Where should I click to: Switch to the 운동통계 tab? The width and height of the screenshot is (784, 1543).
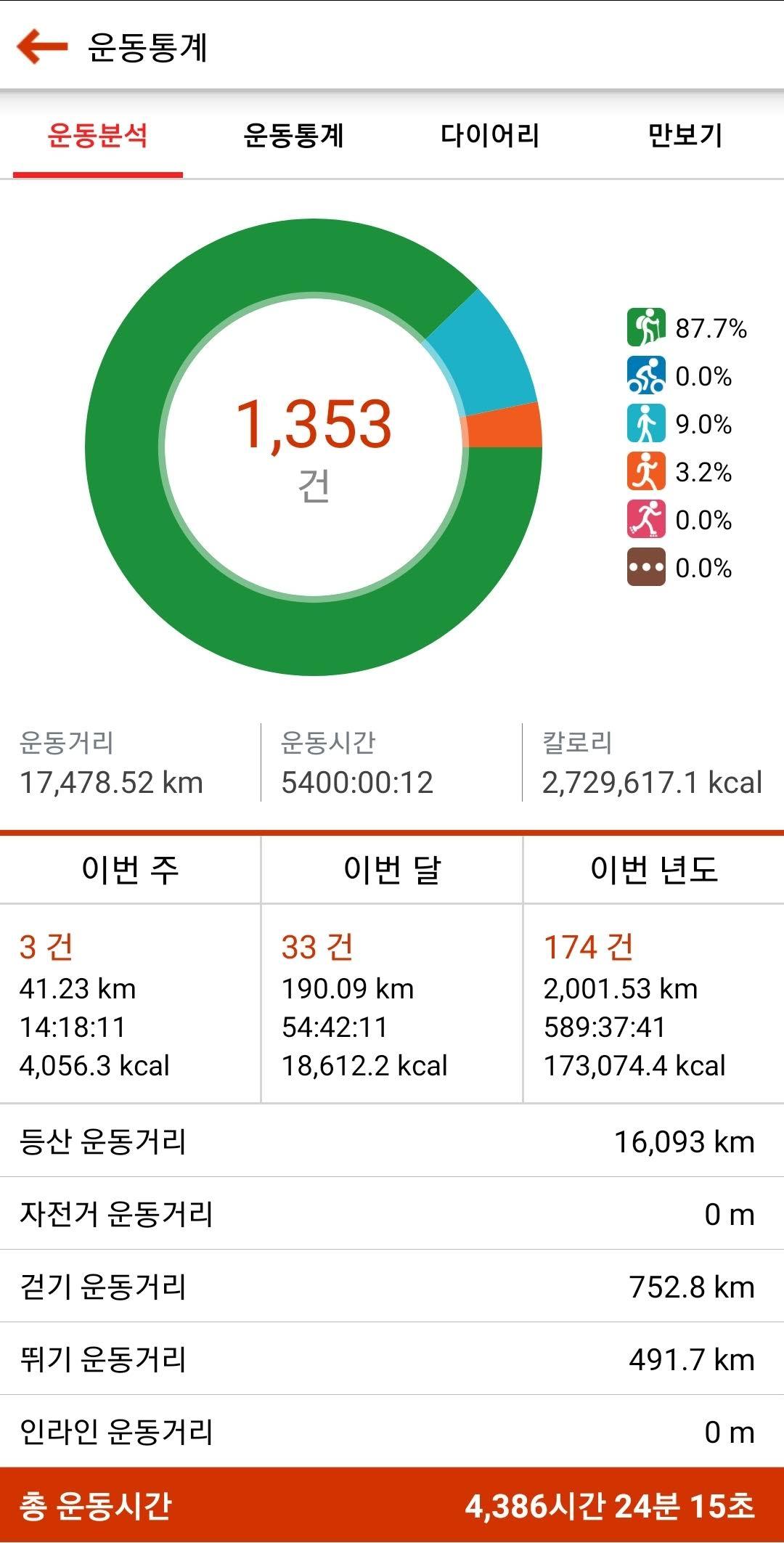294,136
